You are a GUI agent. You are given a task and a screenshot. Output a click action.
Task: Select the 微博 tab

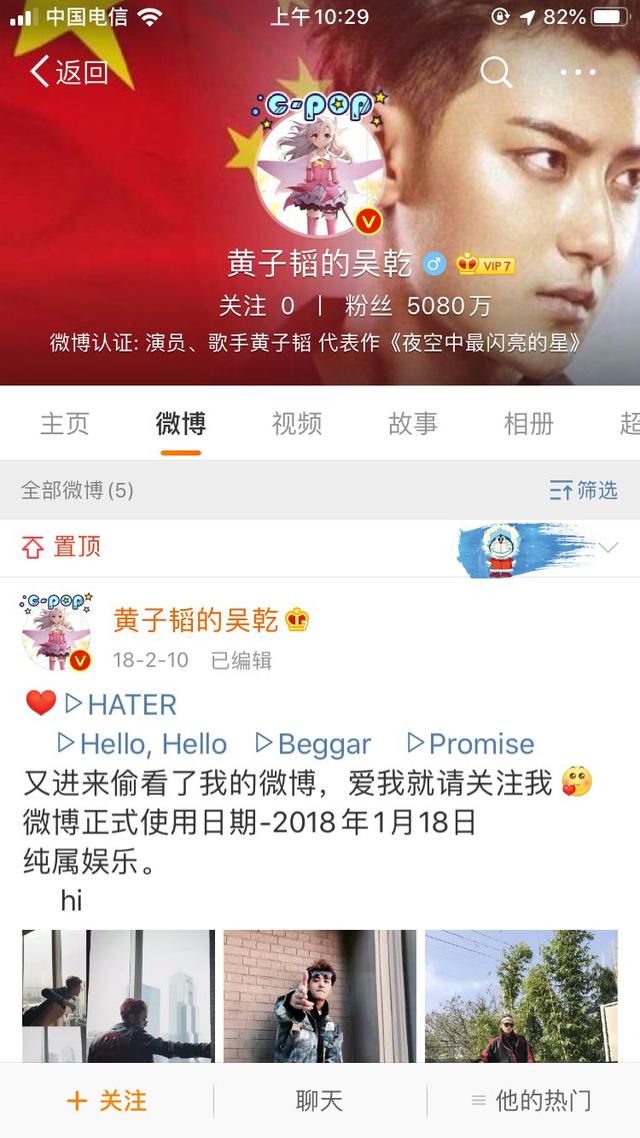[x=181, y=423]
